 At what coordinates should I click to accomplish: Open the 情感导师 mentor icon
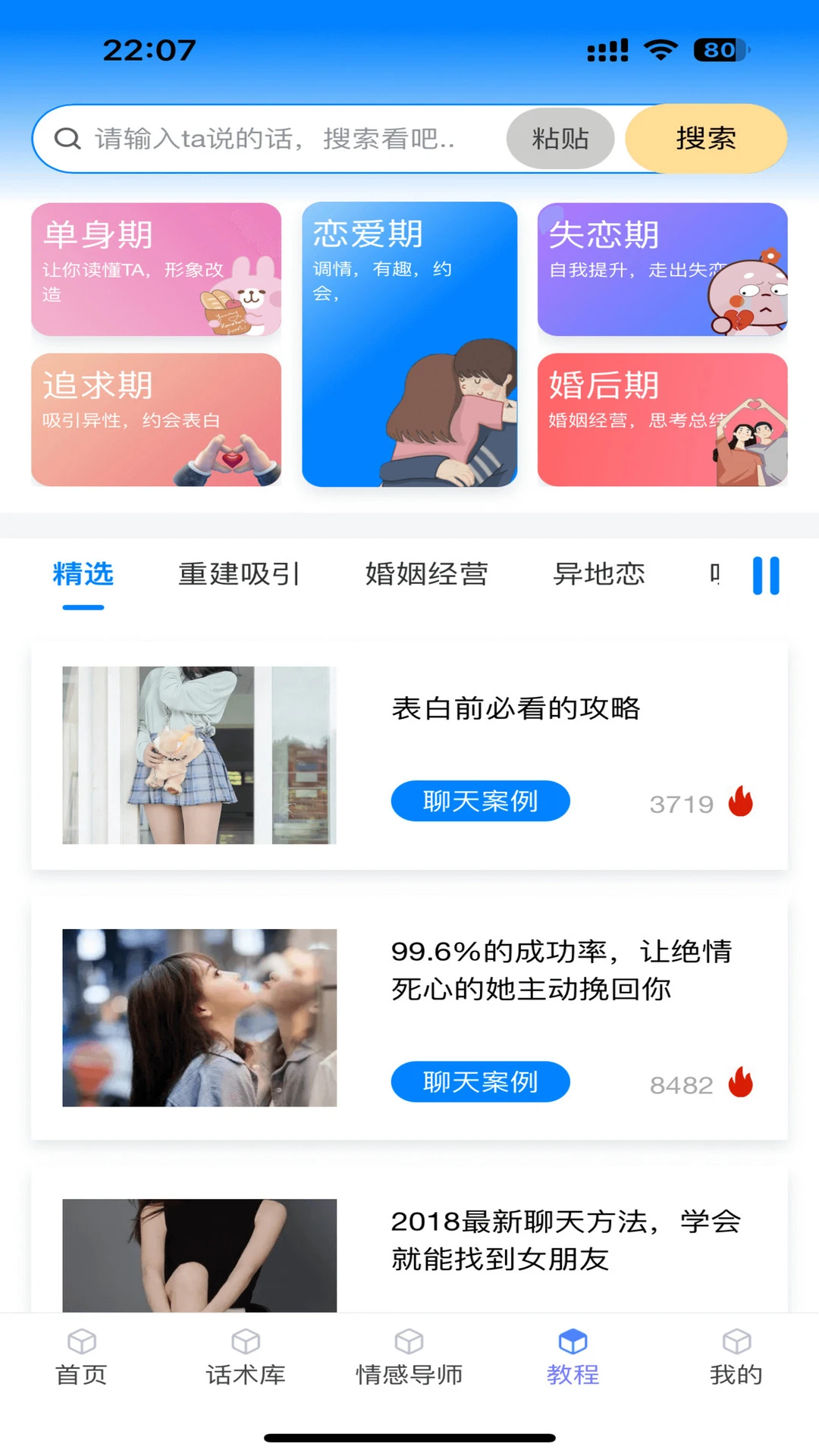pyautogui.click(x=409, y=1341)
